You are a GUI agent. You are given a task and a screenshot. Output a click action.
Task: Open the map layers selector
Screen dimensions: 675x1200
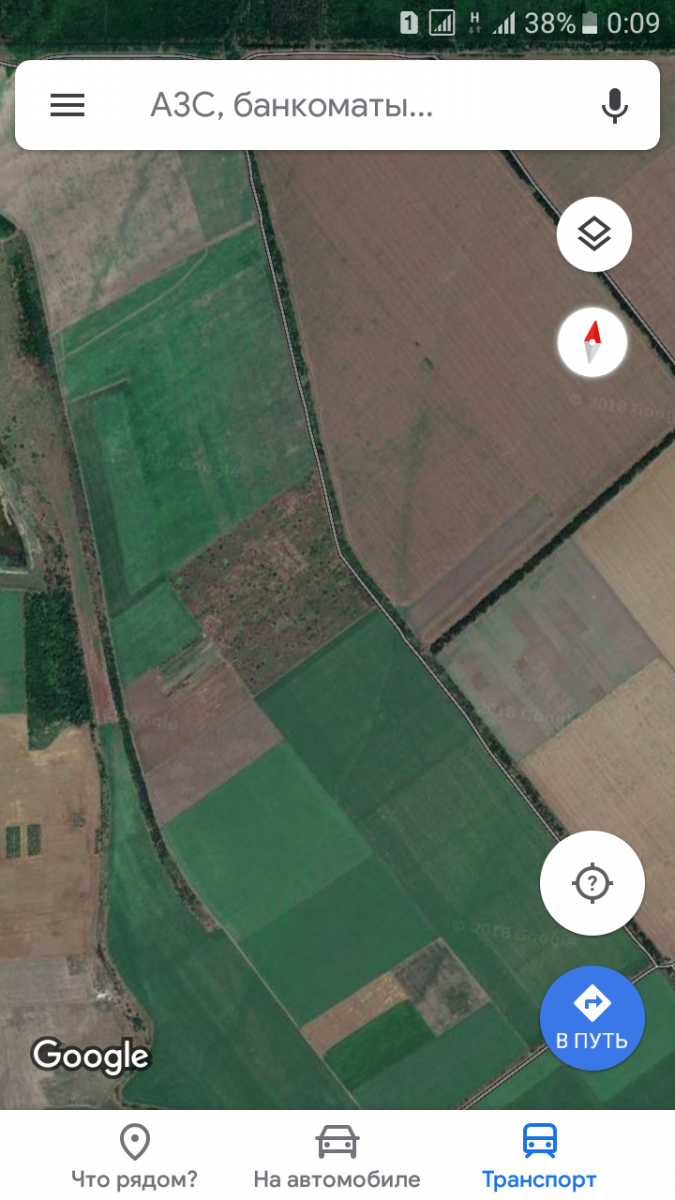pos(594,235)
